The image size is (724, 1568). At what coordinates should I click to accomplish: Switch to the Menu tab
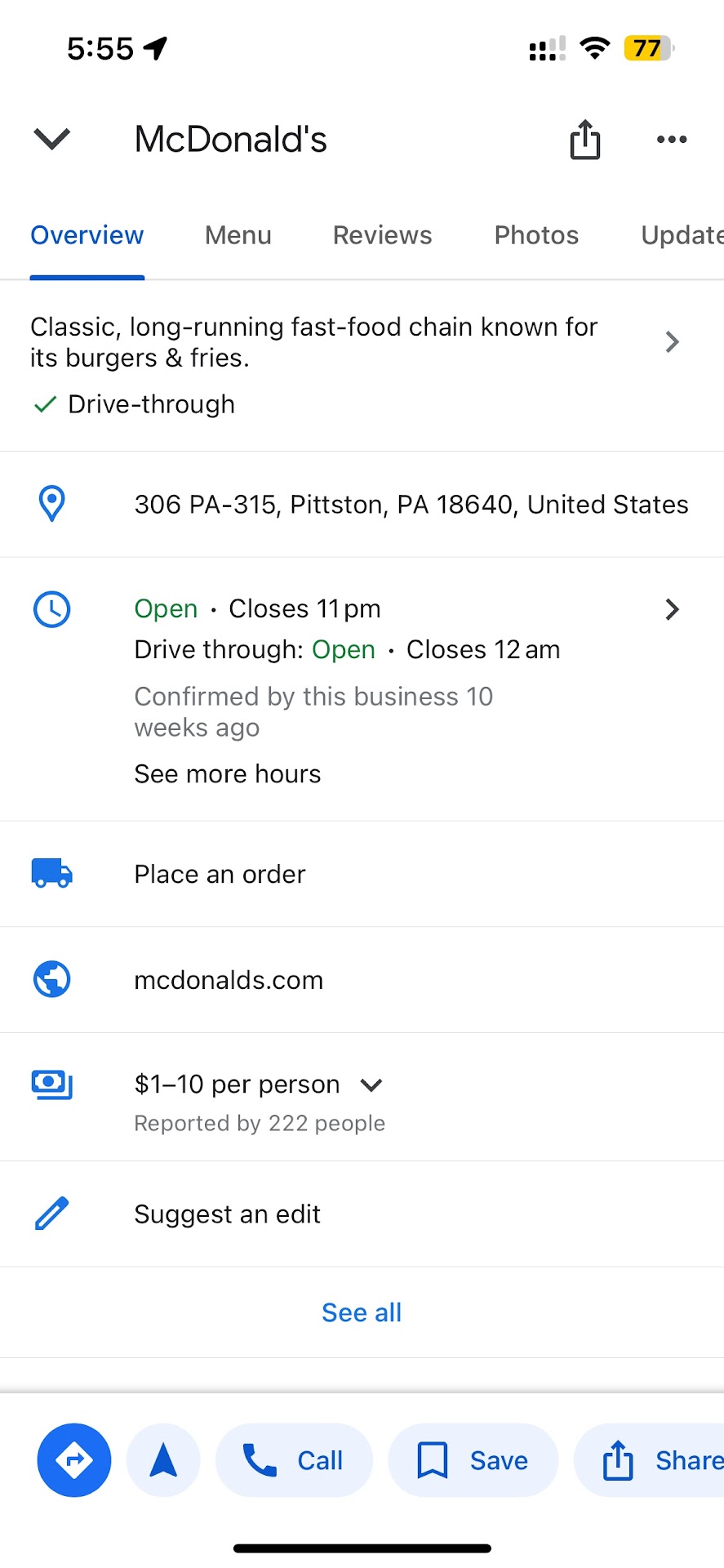pyautogui.click(x=238, y=235)
